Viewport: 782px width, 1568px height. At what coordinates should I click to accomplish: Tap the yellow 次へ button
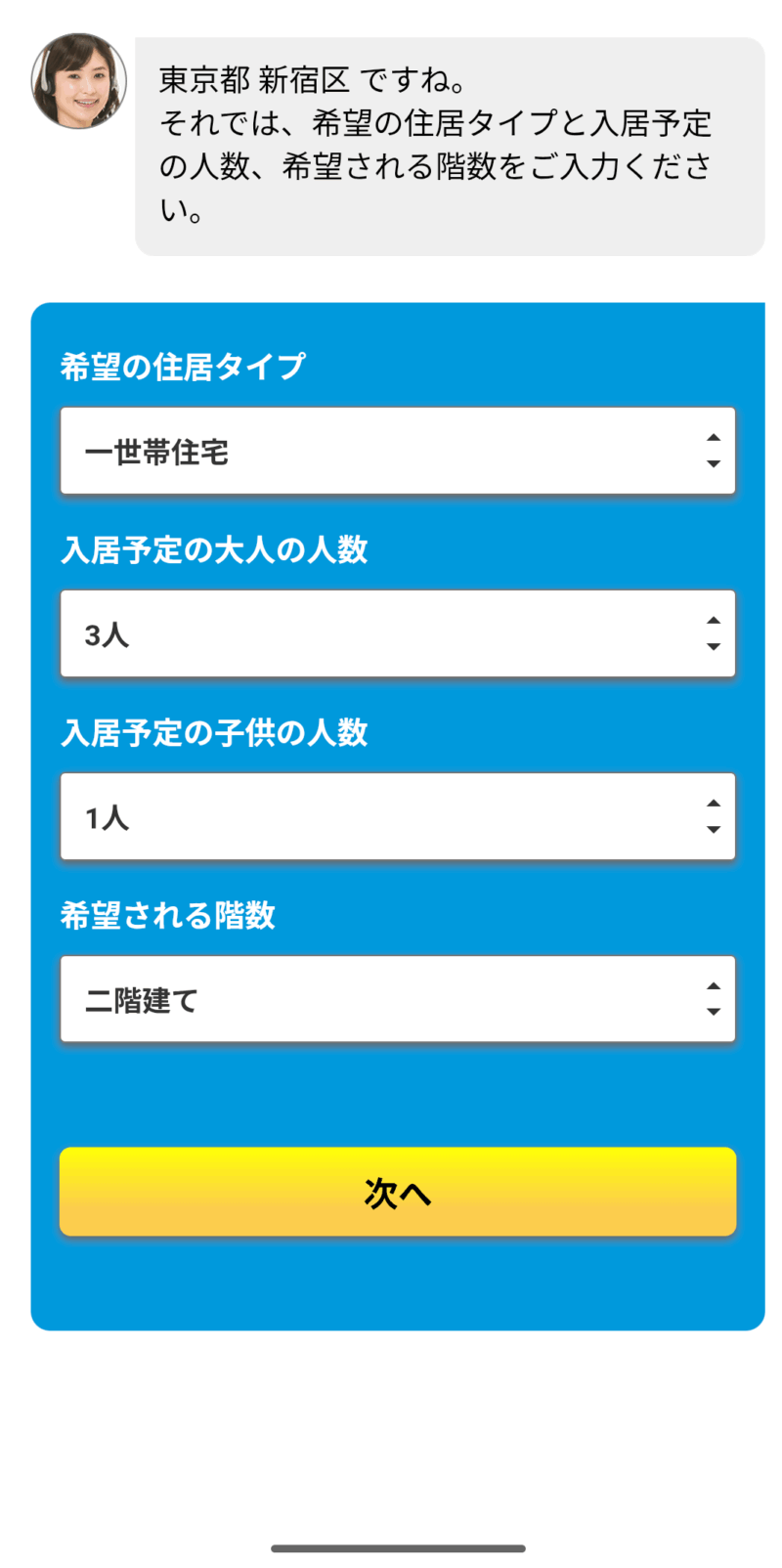tap(397, 1192)
